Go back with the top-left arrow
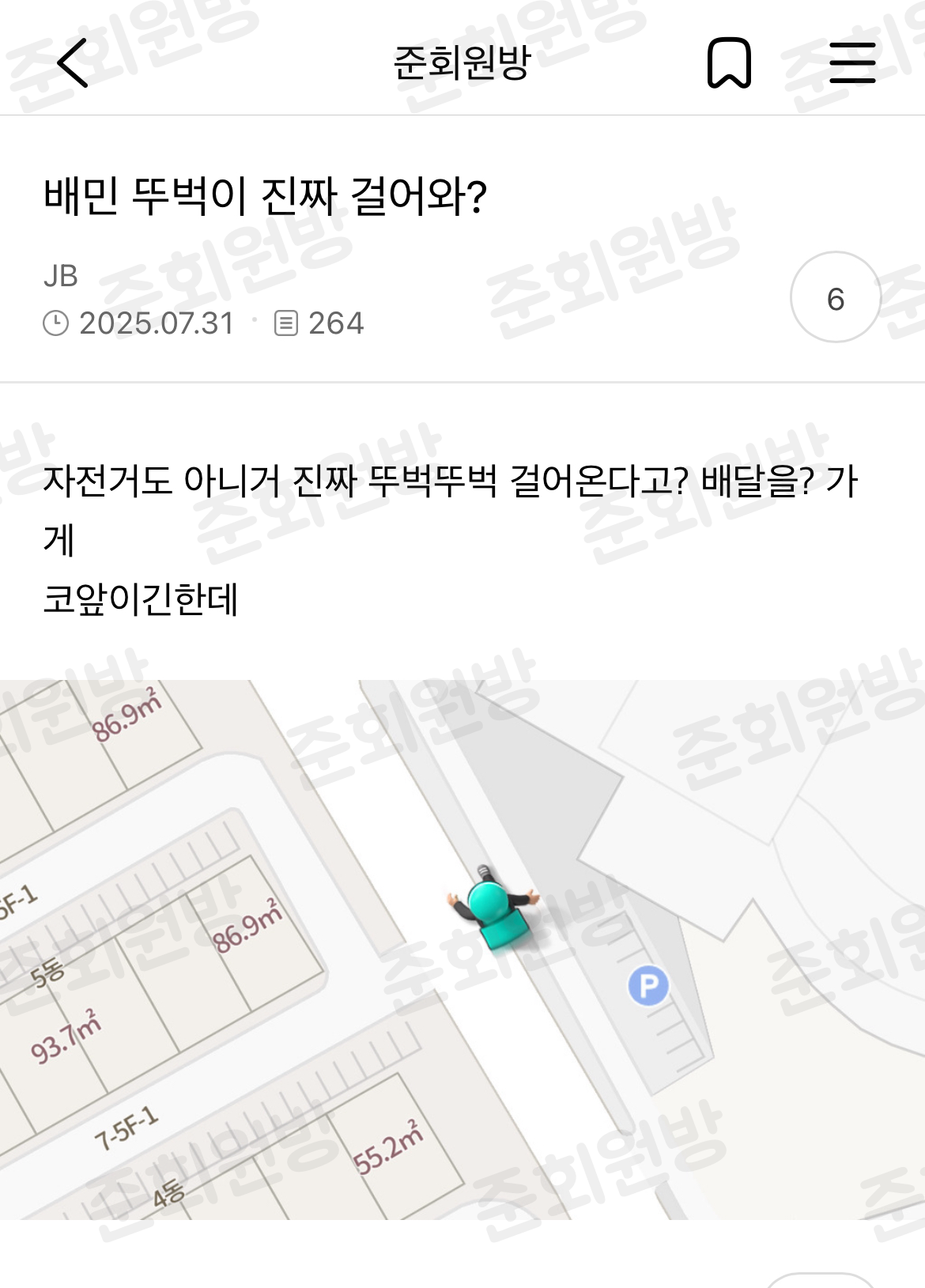 pos(73,62)
